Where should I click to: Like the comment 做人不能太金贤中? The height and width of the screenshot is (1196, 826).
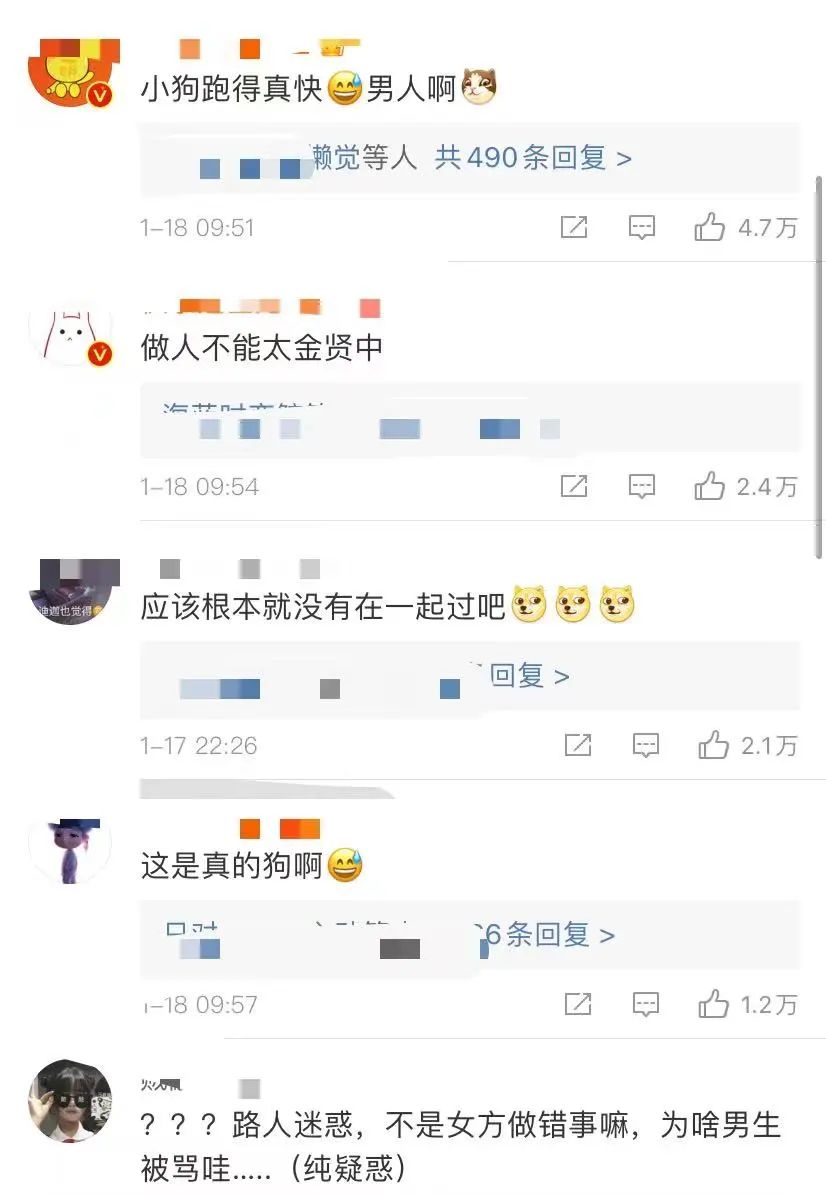pyautogui.click(x=710, y=487)
